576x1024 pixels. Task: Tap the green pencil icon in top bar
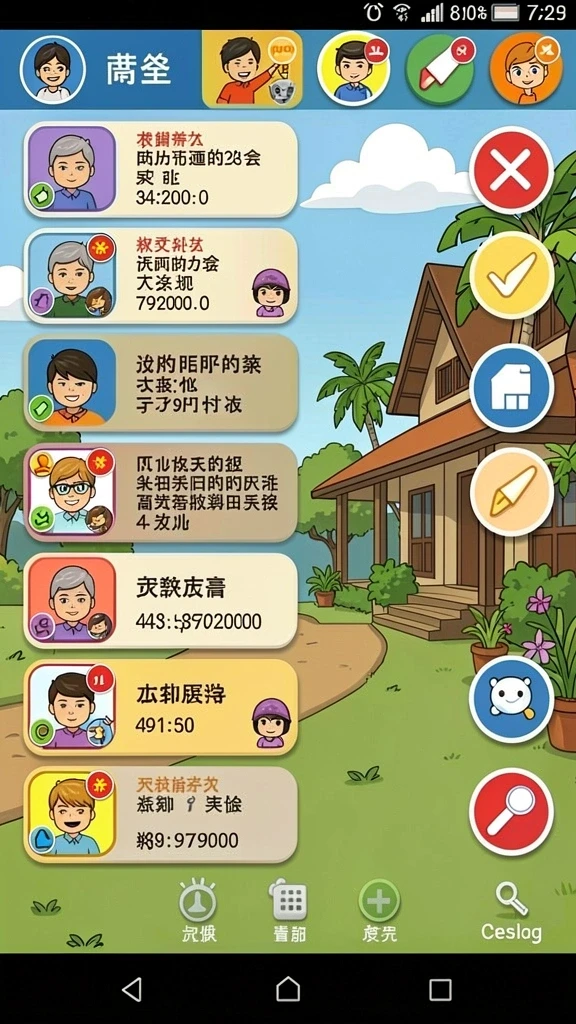pyautogui.click(x=440, y=70)
